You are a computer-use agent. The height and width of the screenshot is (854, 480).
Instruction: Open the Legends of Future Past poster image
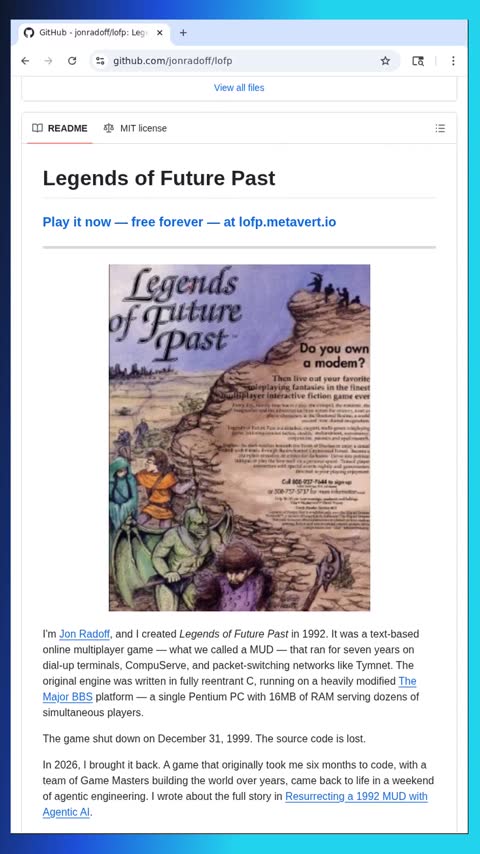click(239, 437)
